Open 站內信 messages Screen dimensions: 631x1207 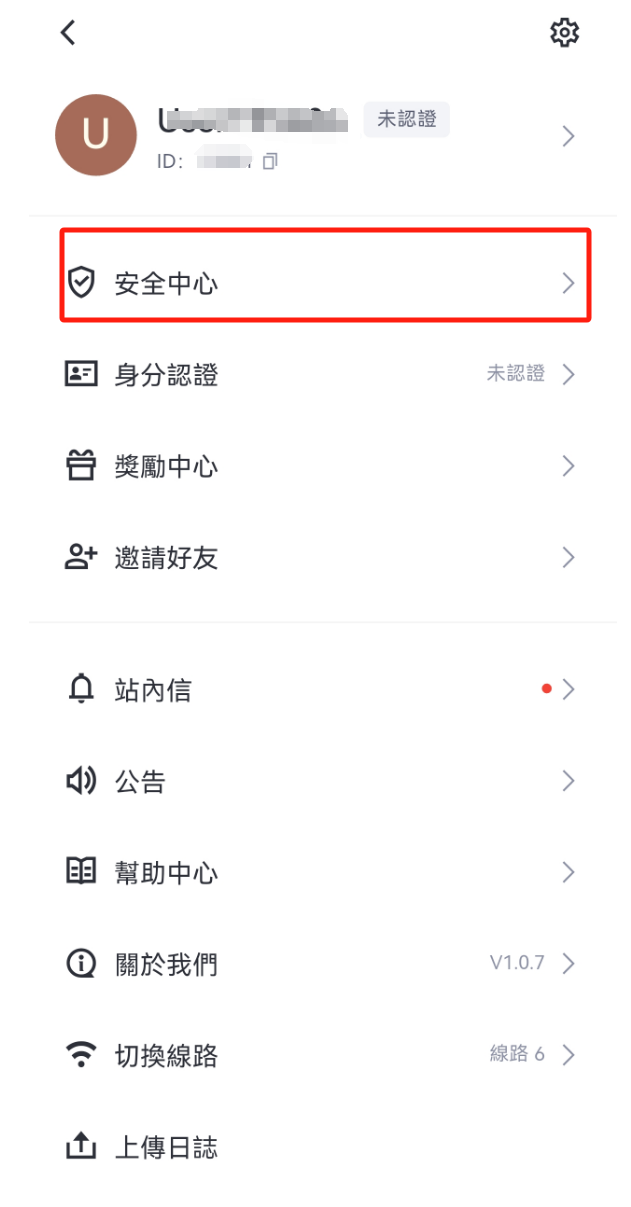(322, 689)
